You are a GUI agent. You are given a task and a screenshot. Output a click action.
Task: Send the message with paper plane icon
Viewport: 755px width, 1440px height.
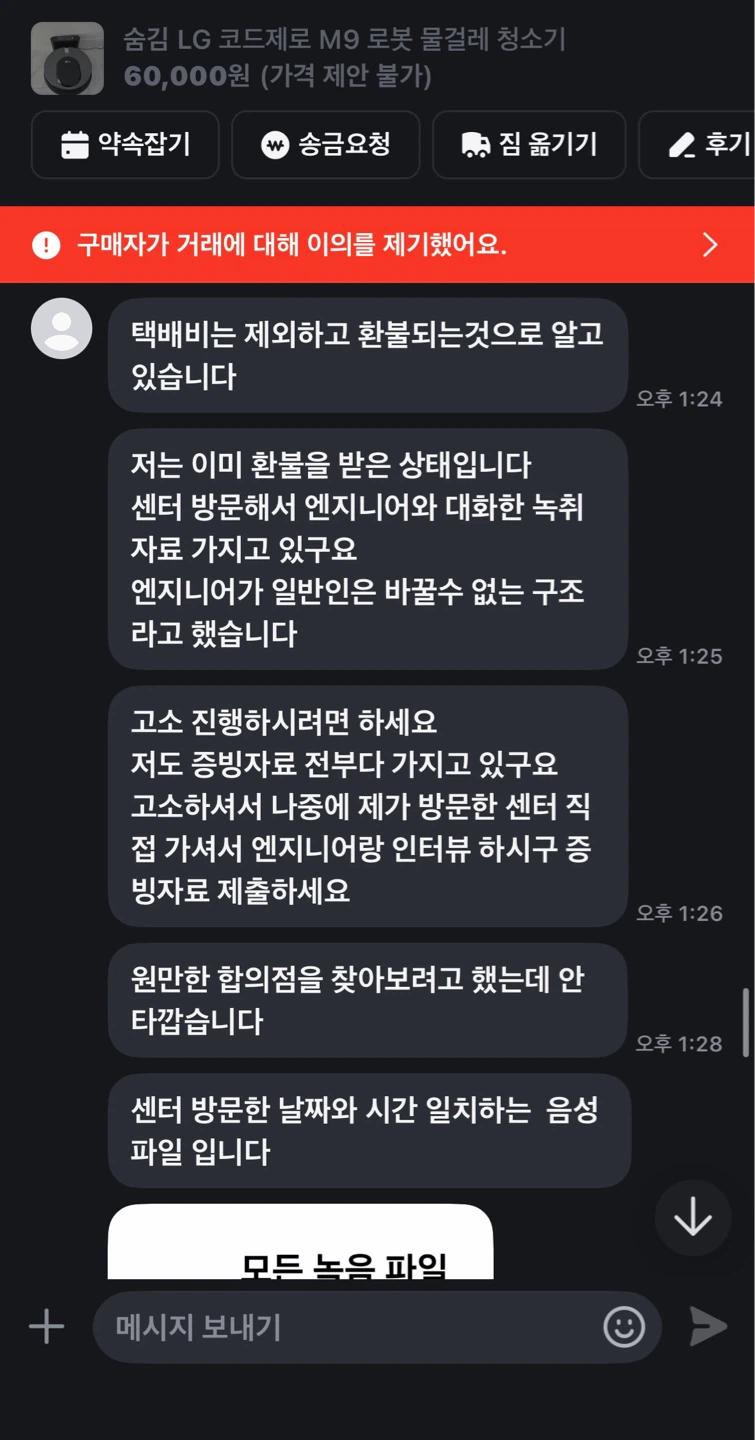coord(708,1327)
